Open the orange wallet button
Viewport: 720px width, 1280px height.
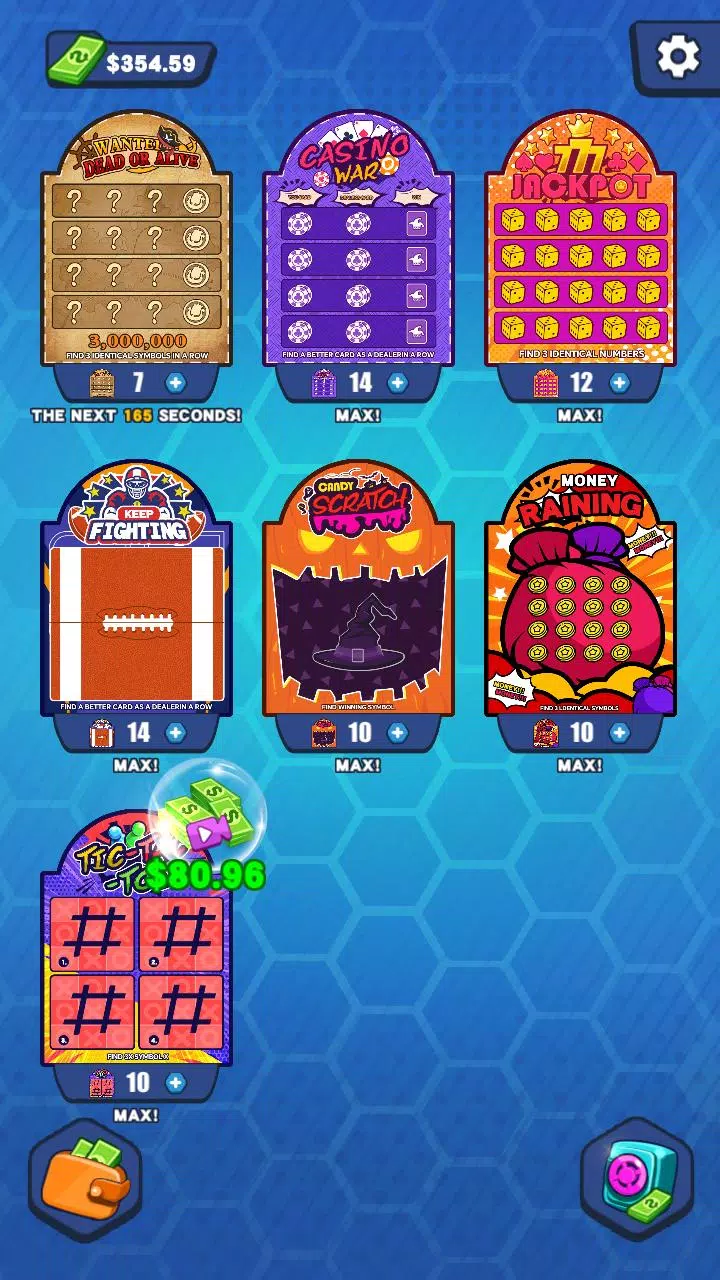point(85,1180)
